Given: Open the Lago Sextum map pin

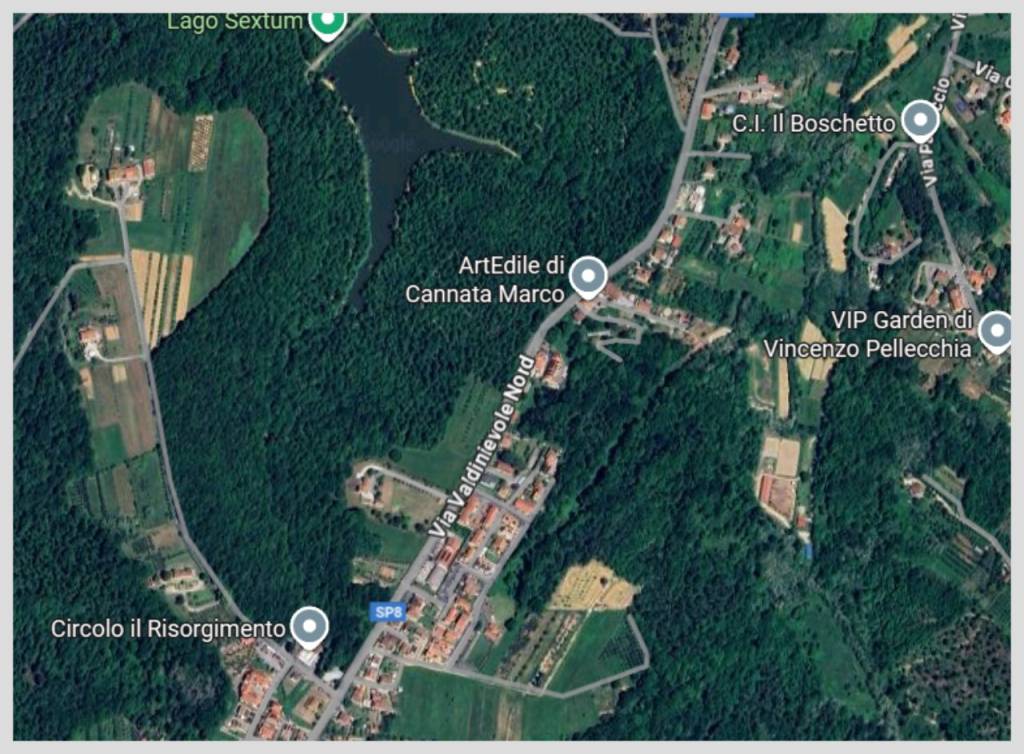Looking at the screenshot, I should click(x=326, y=21).
